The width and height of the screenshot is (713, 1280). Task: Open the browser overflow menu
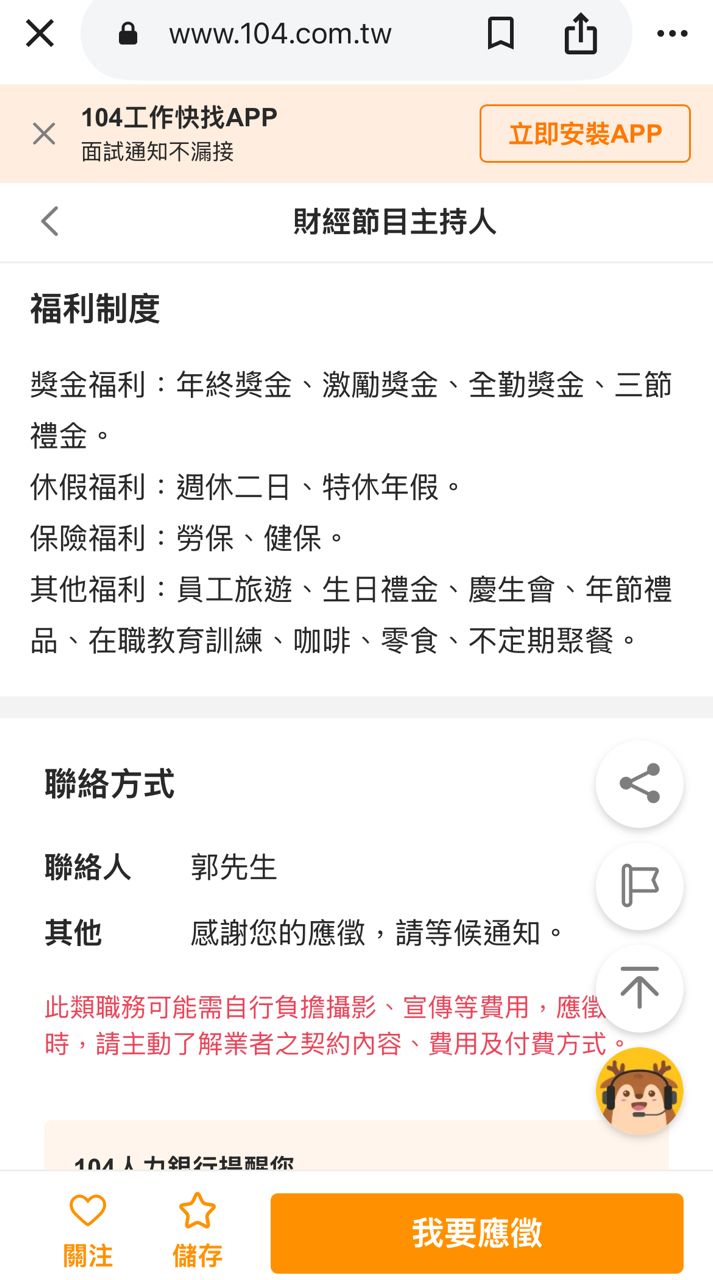pyautogui.click(x=672, y=34)
